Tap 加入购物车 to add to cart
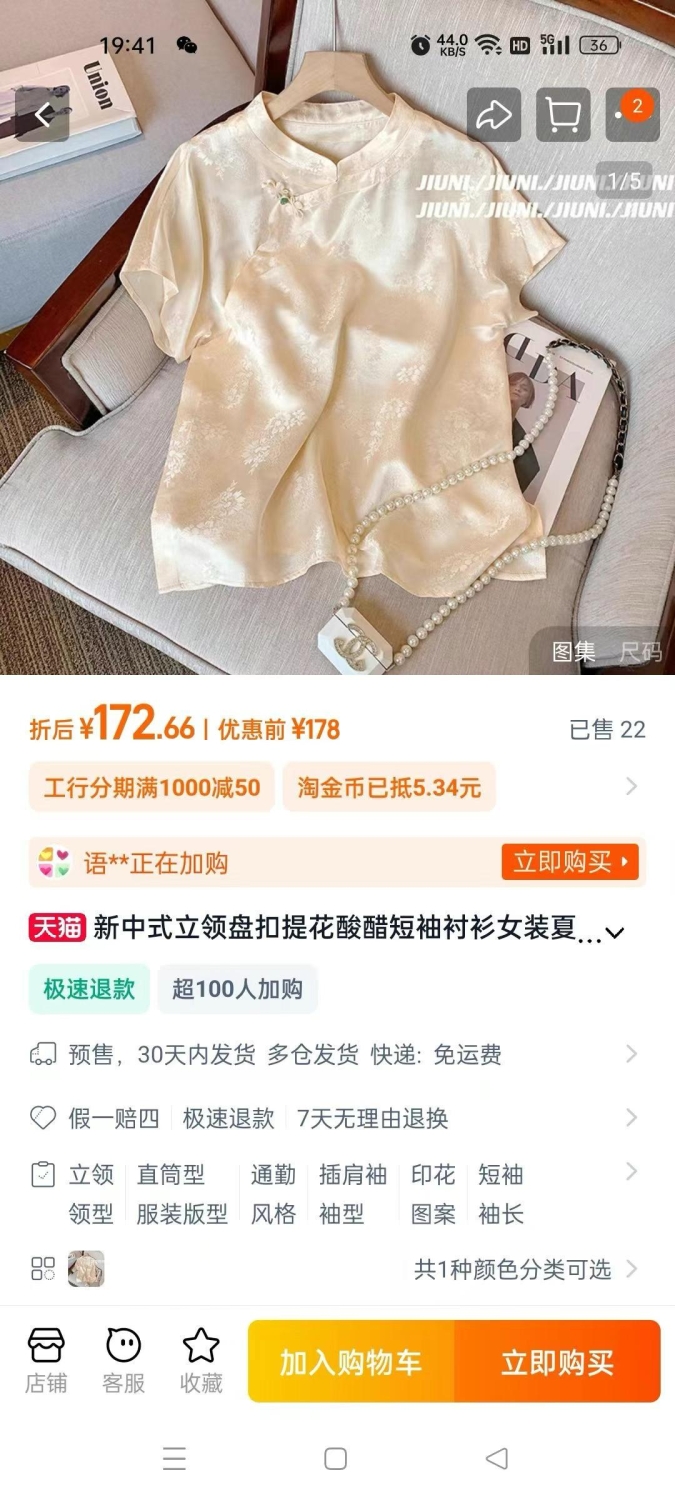The height and width of the screenshot is (1500, 675). [351, 1361]
